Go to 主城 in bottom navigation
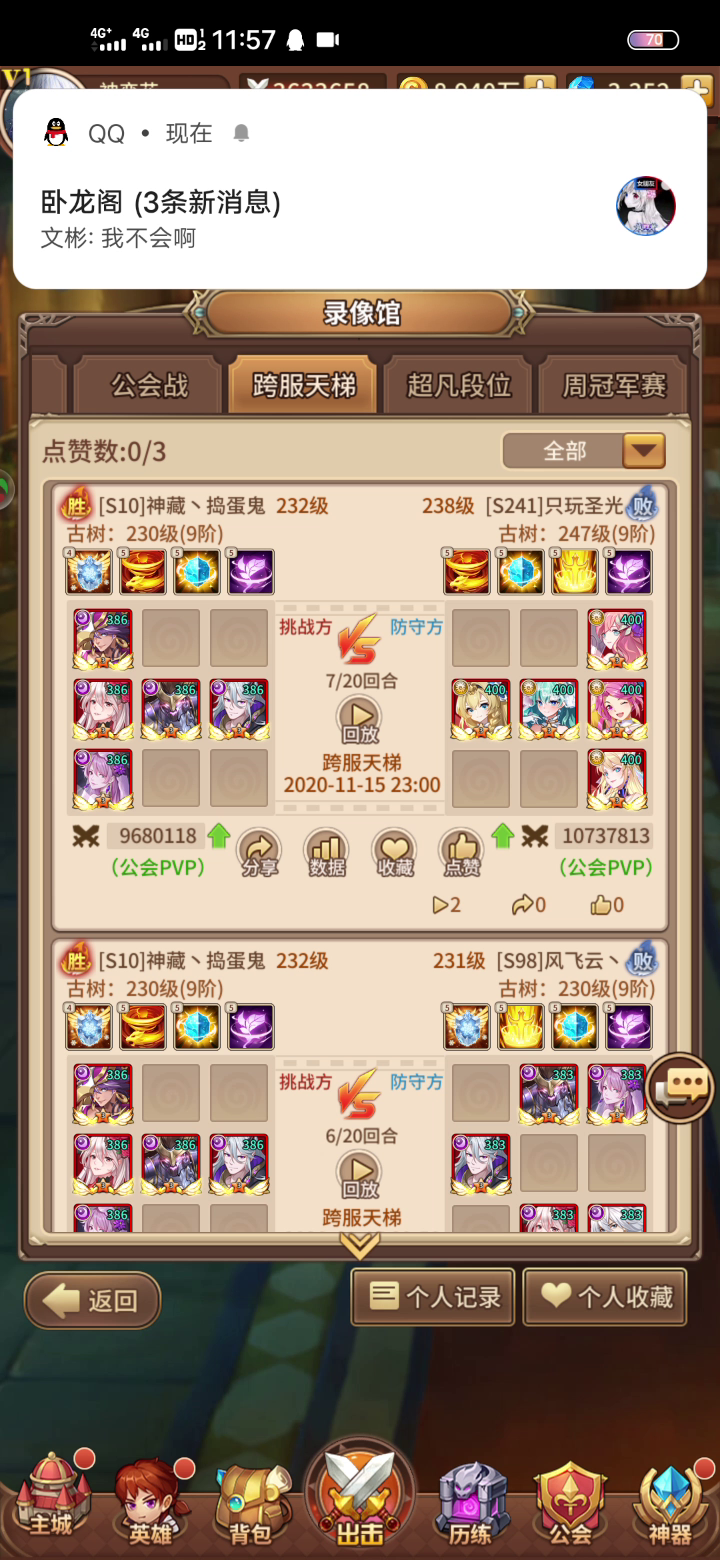This screenshot has width=720, height=1560. coord(50,1499)
